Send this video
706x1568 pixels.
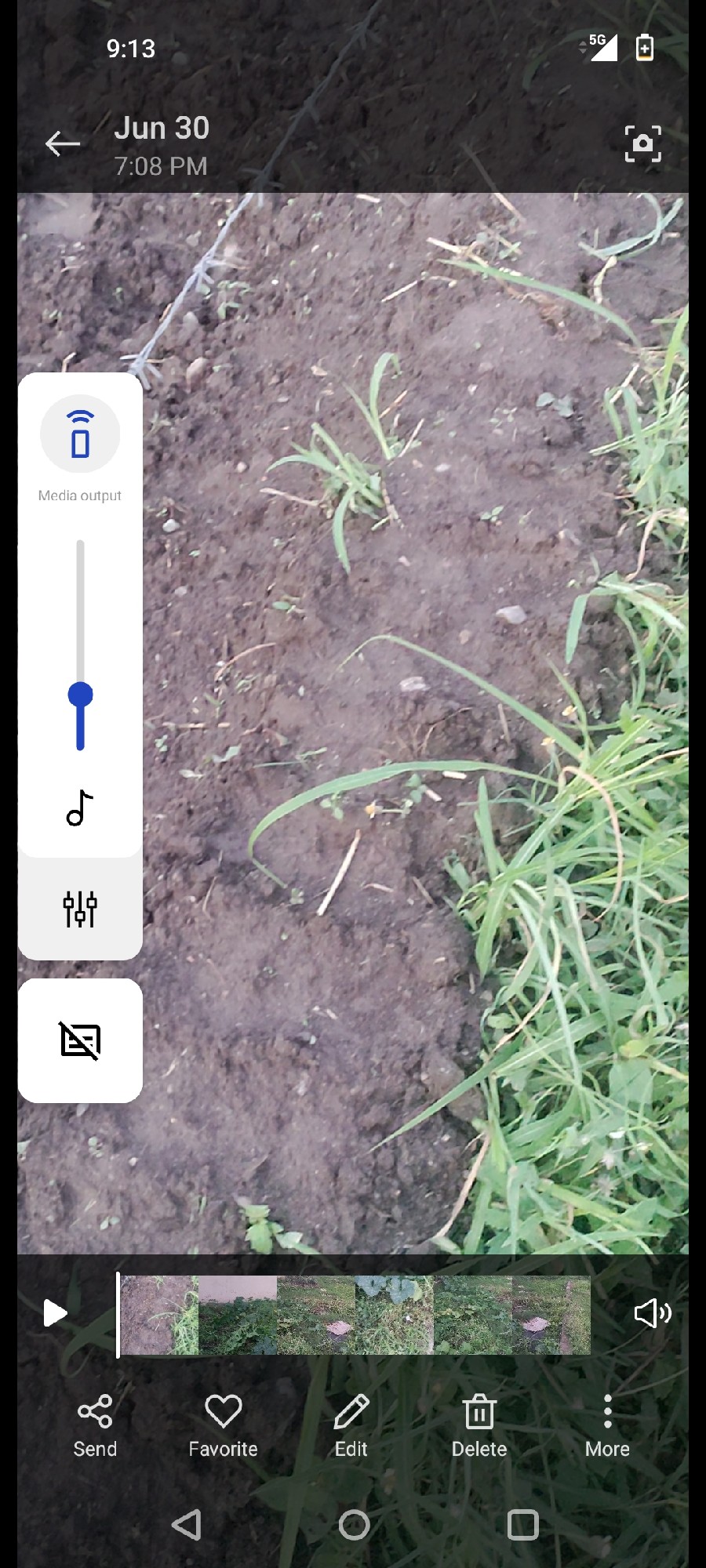[95, 1426]
